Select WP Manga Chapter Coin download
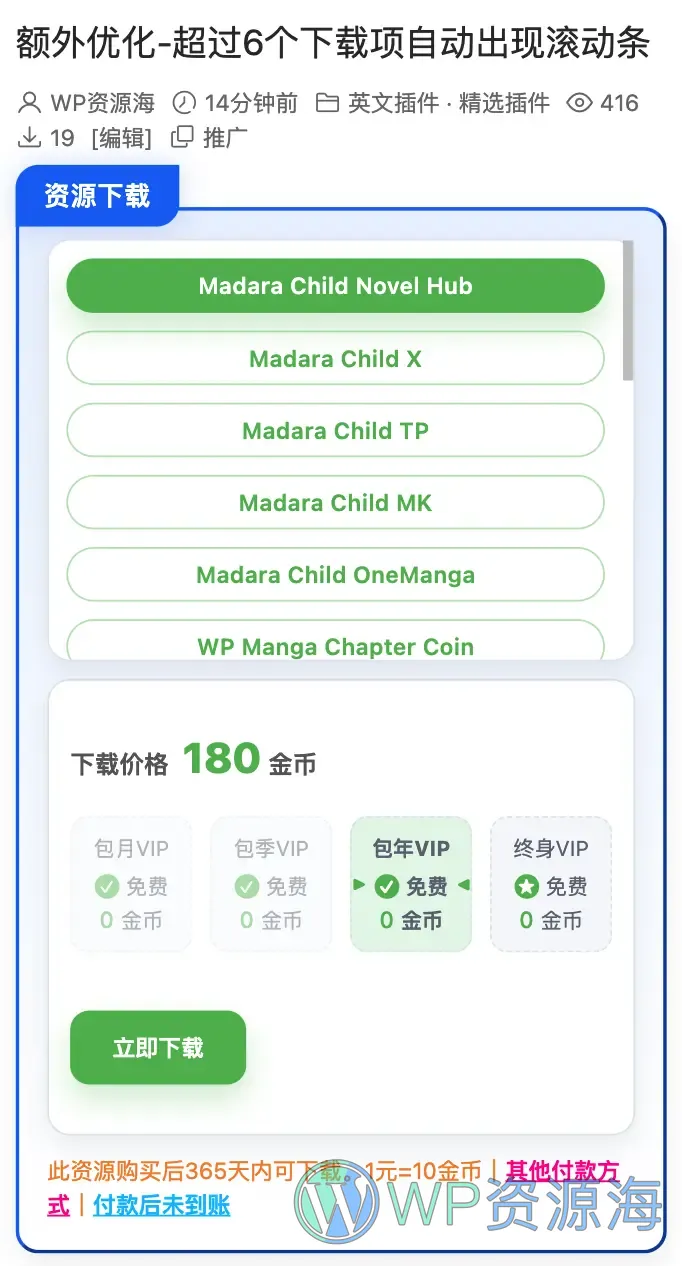Viewport: 682px width, 1266px height. tap(335, 645)
